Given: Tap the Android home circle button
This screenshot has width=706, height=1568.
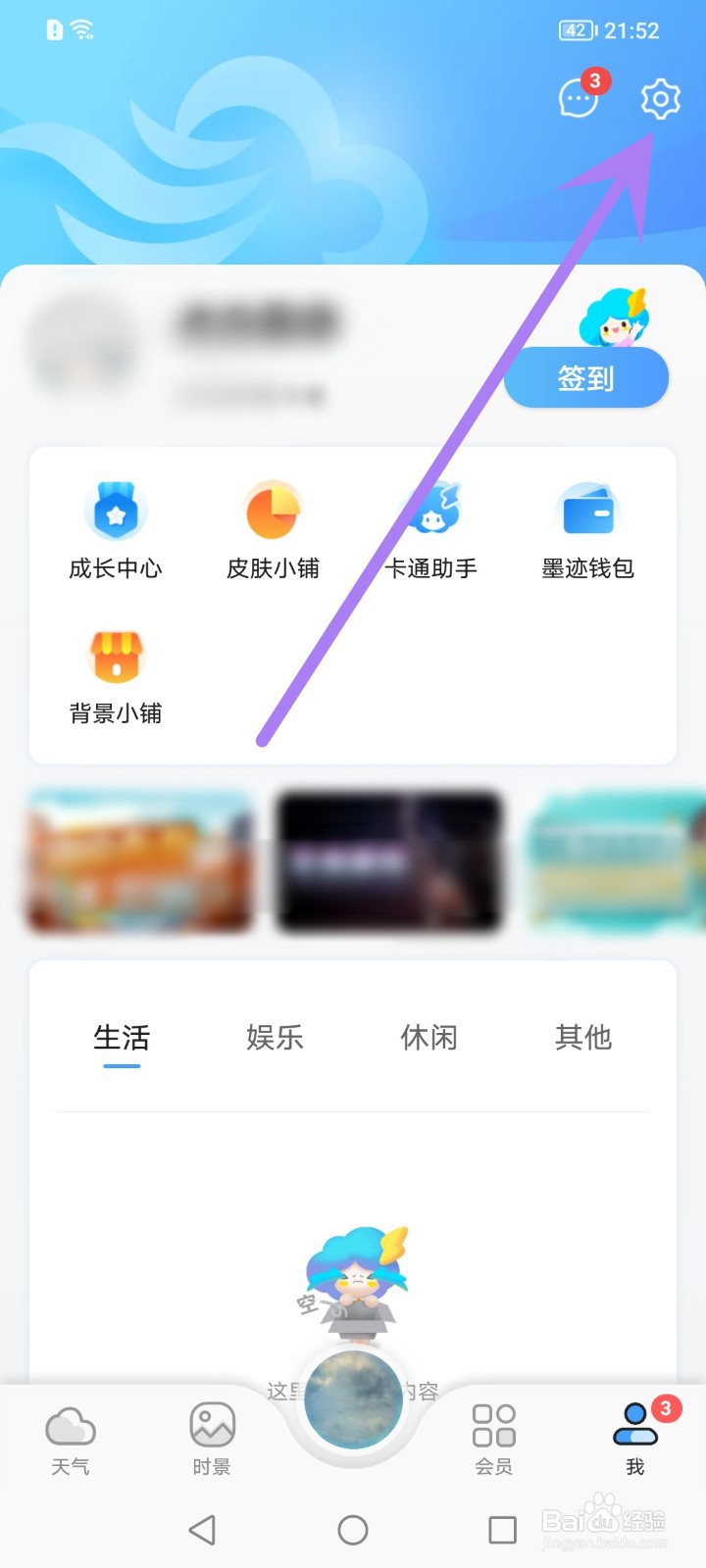Looking at the screenshot, I should [x=353, y=1529].
